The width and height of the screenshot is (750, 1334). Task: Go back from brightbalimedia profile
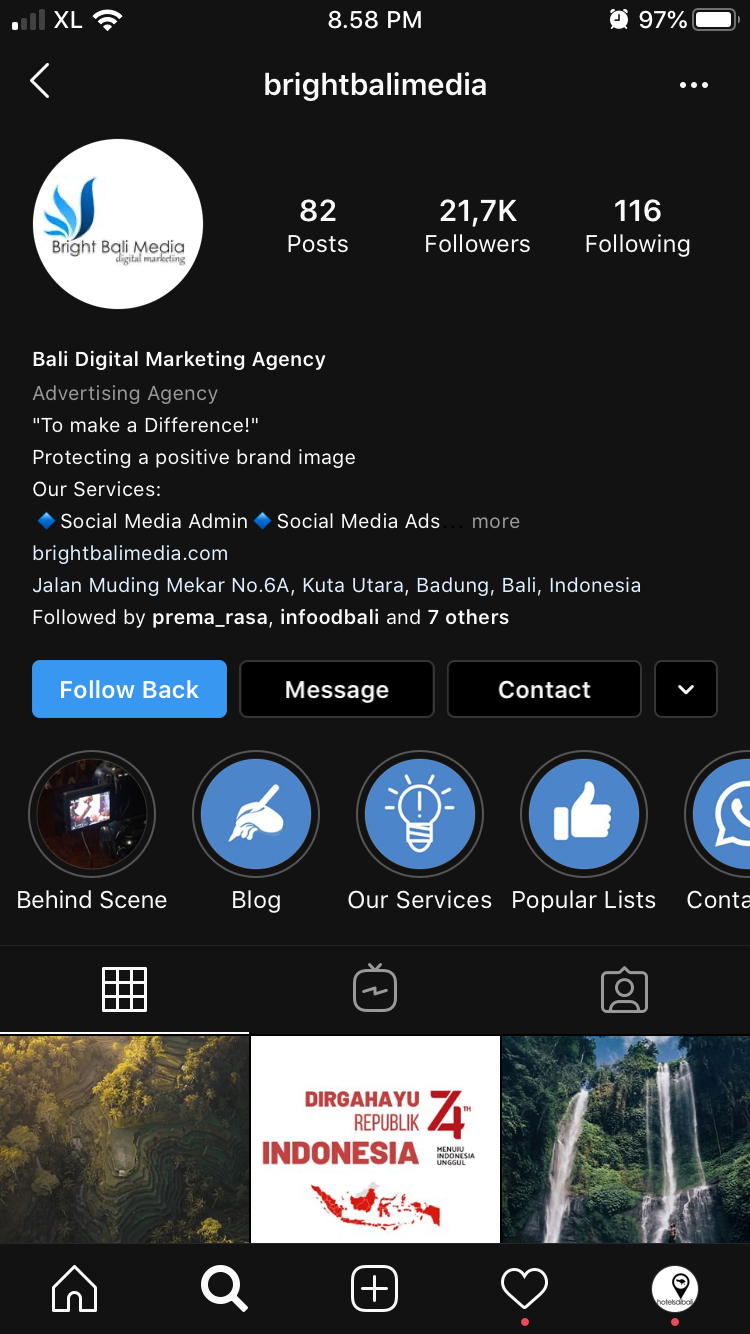click(40, 82)
